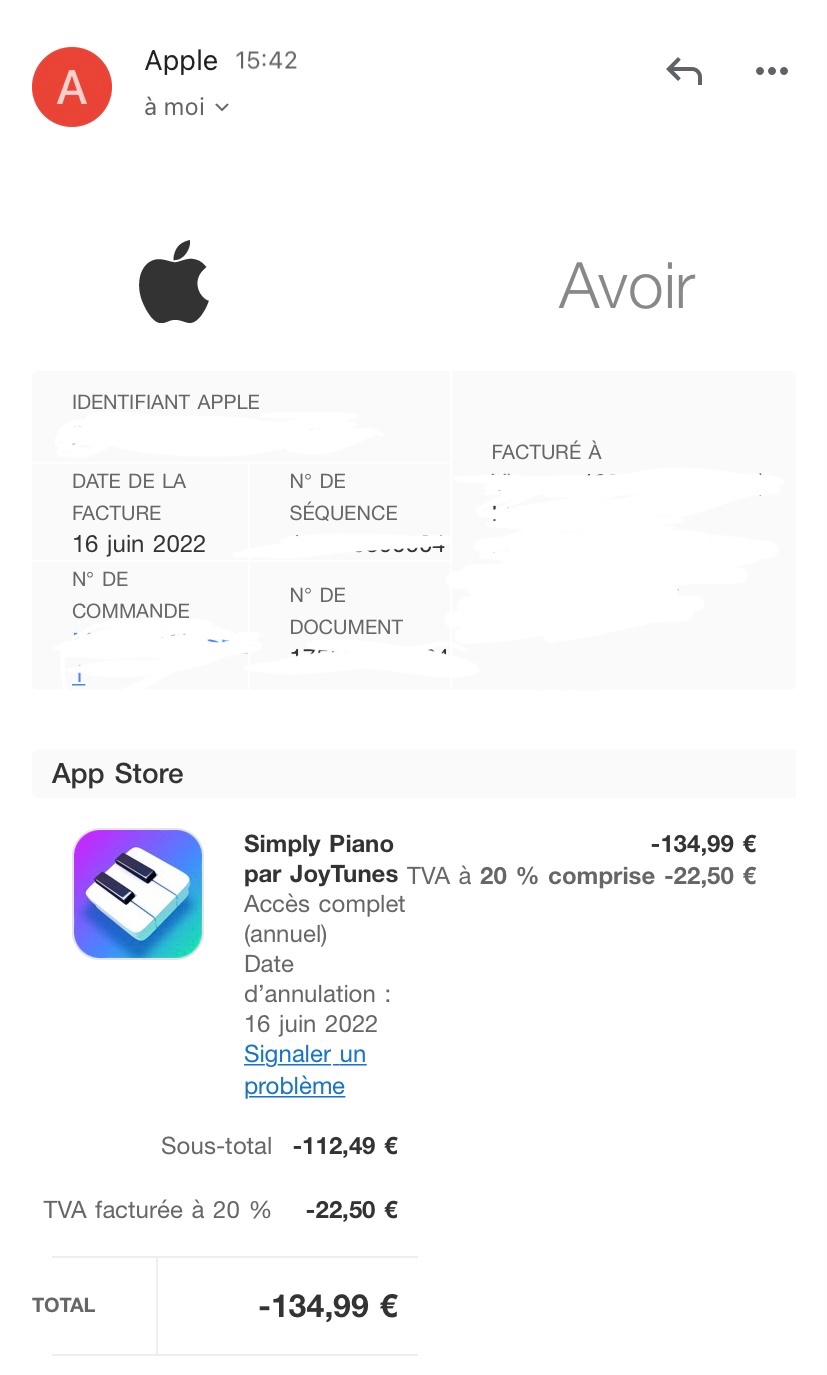Expand the "à moi" recipient details
Image resolution: width=827 pixels, height=1375 pixels.
(187, 107)
